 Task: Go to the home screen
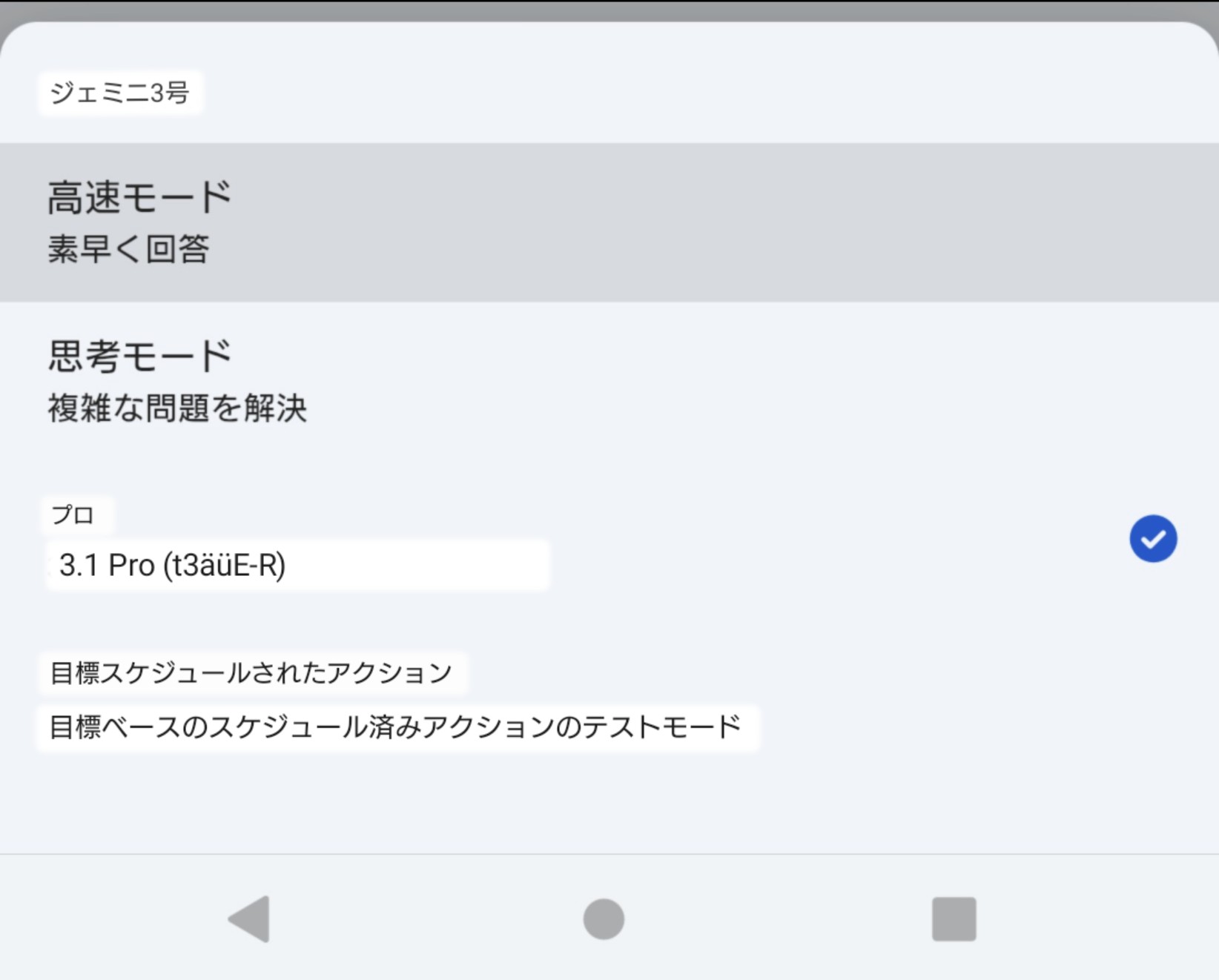coord(604,919)
